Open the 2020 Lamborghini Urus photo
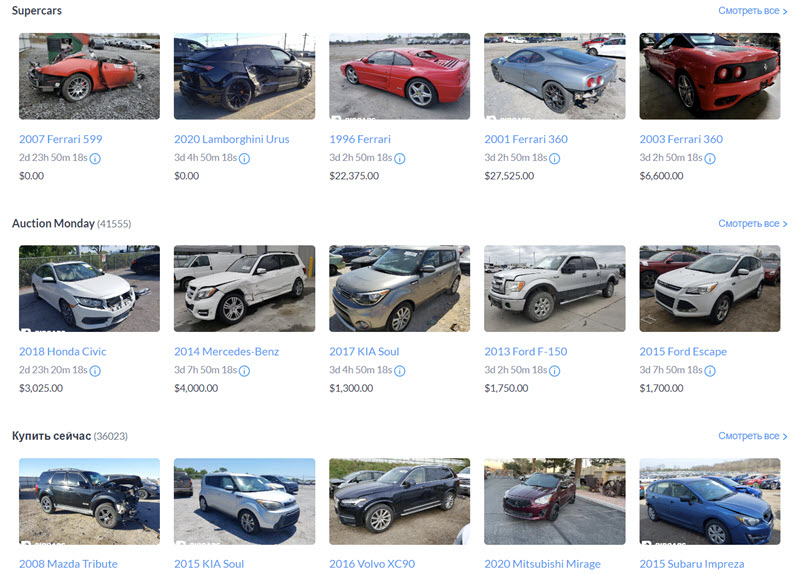 point(244,76)
